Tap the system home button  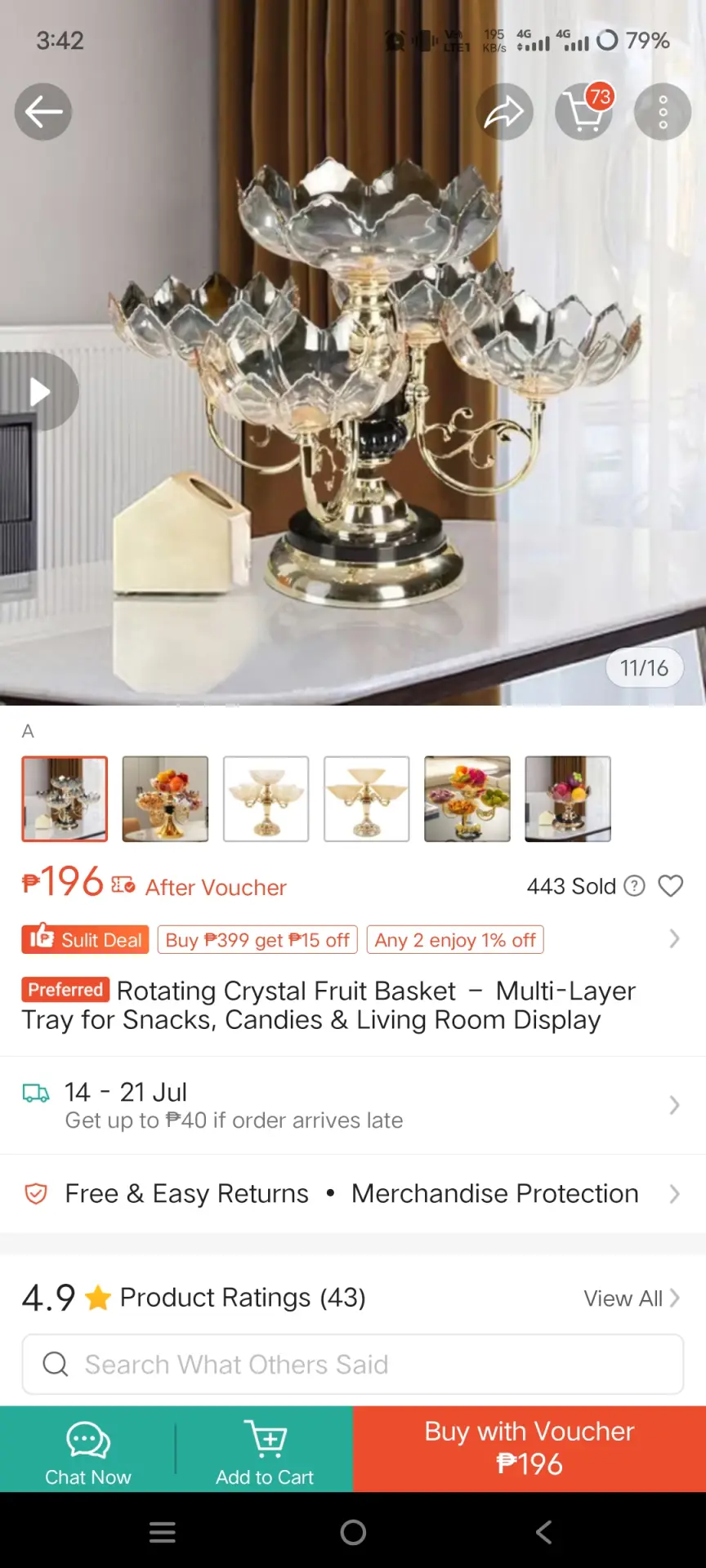click(x=353, y=1532)
